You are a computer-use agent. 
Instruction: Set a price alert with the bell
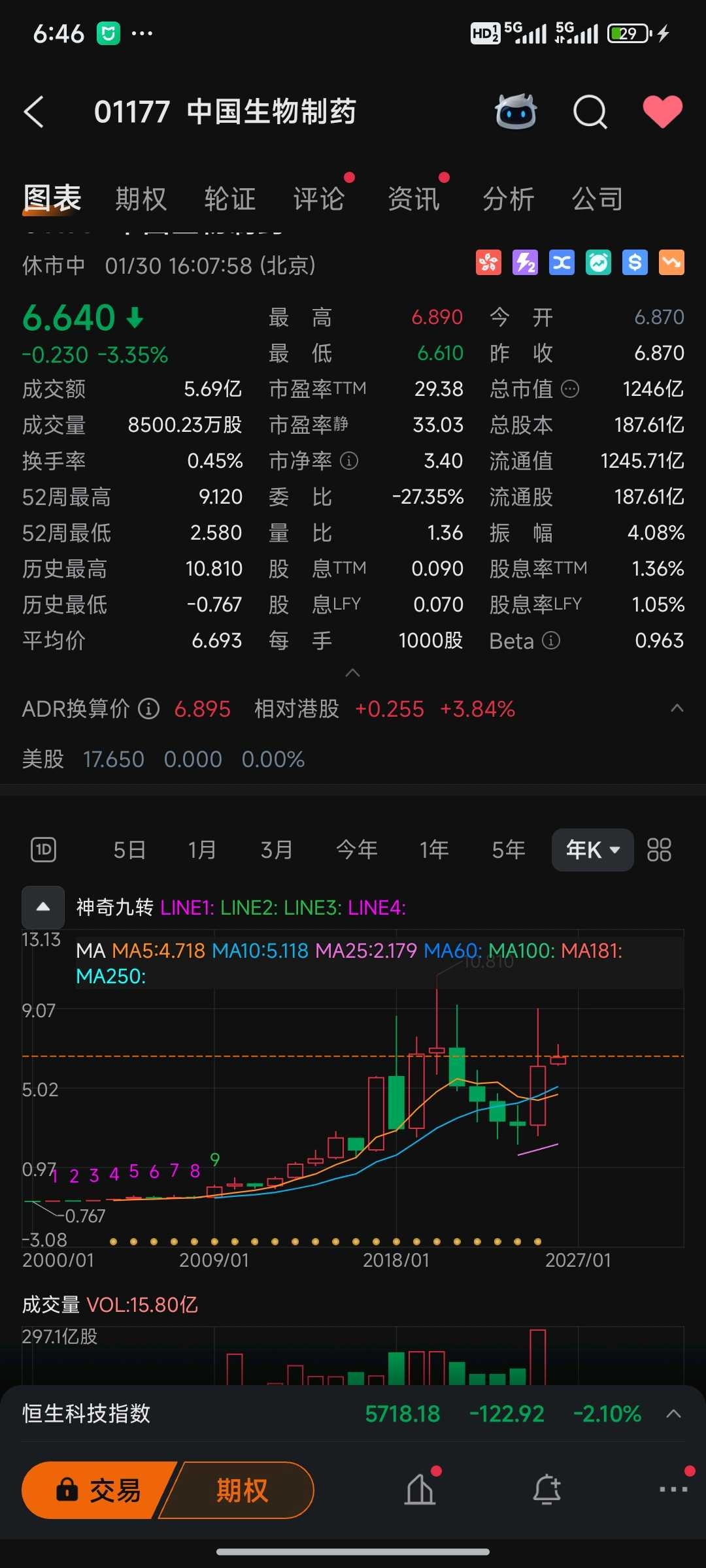pos(547,1490)
